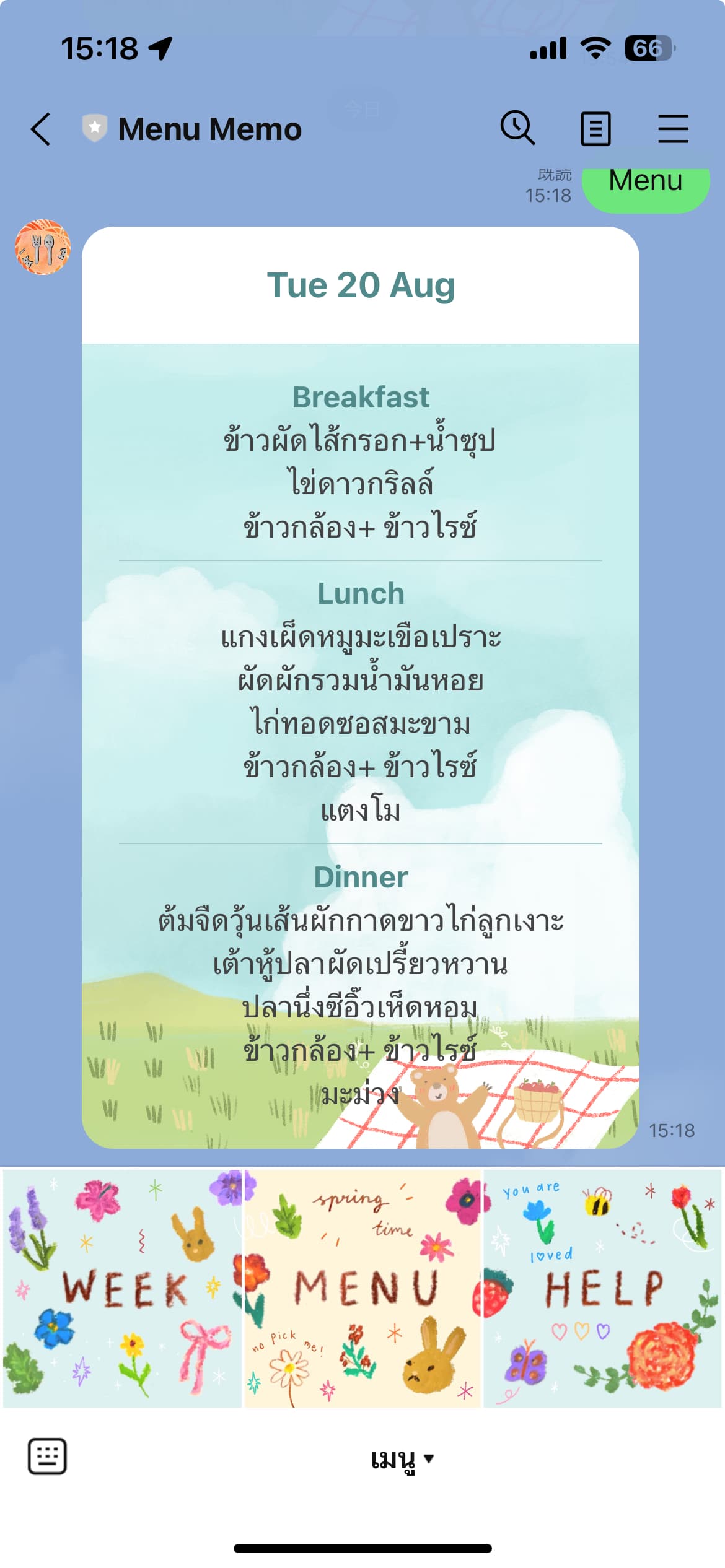Select the WEEK rich menu tile
This screenshot has width=725, height=1568.
coord(122,1287)
